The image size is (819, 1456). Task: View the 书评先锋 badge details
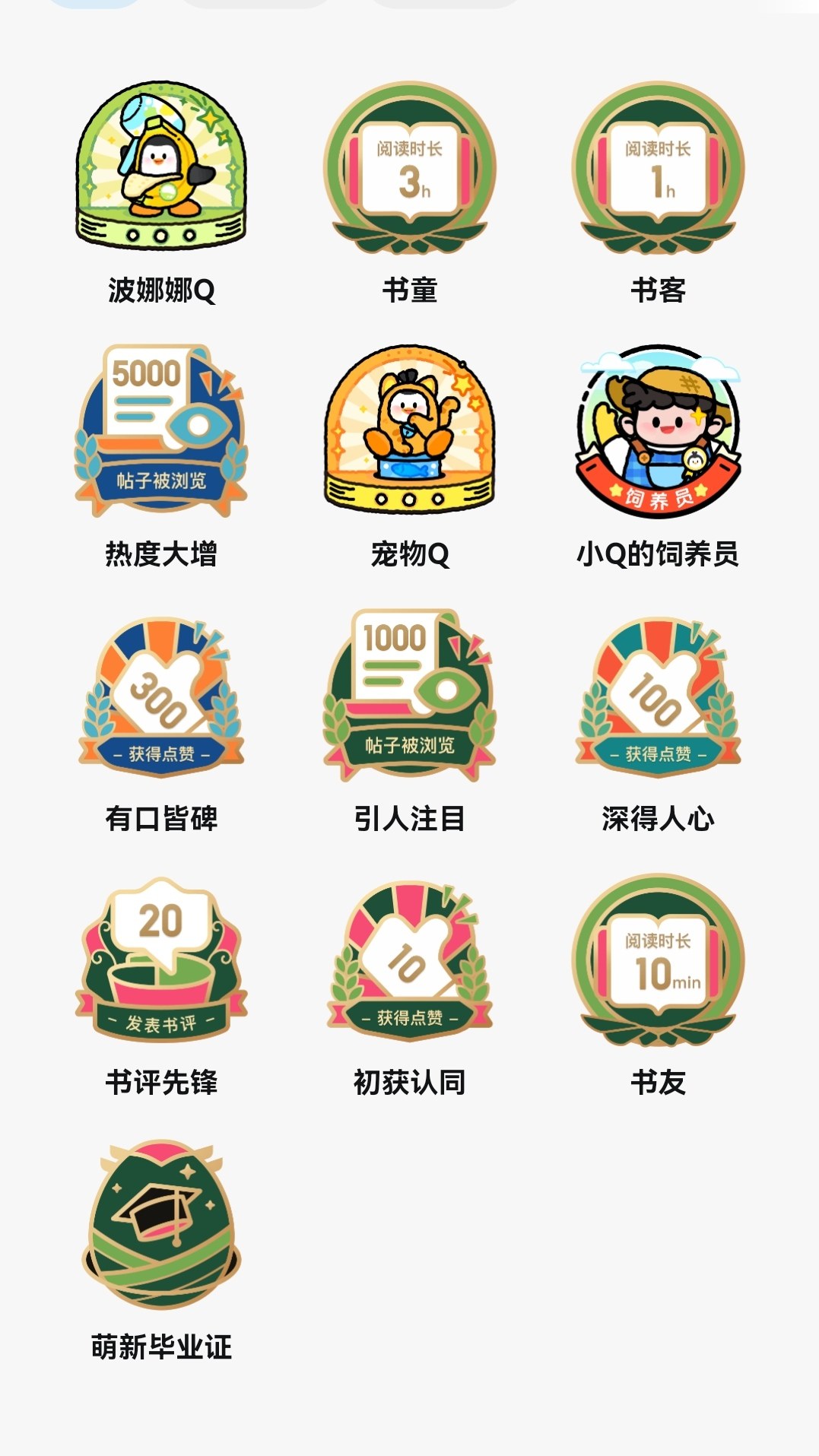coord(161,960)
